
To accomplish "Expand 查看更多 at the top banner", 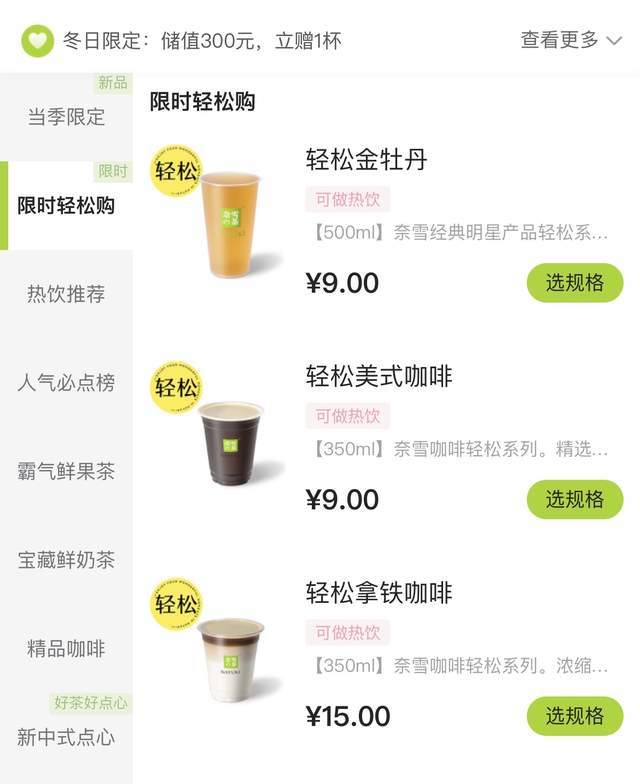I will pyautogui.click(x=570, y=40).
